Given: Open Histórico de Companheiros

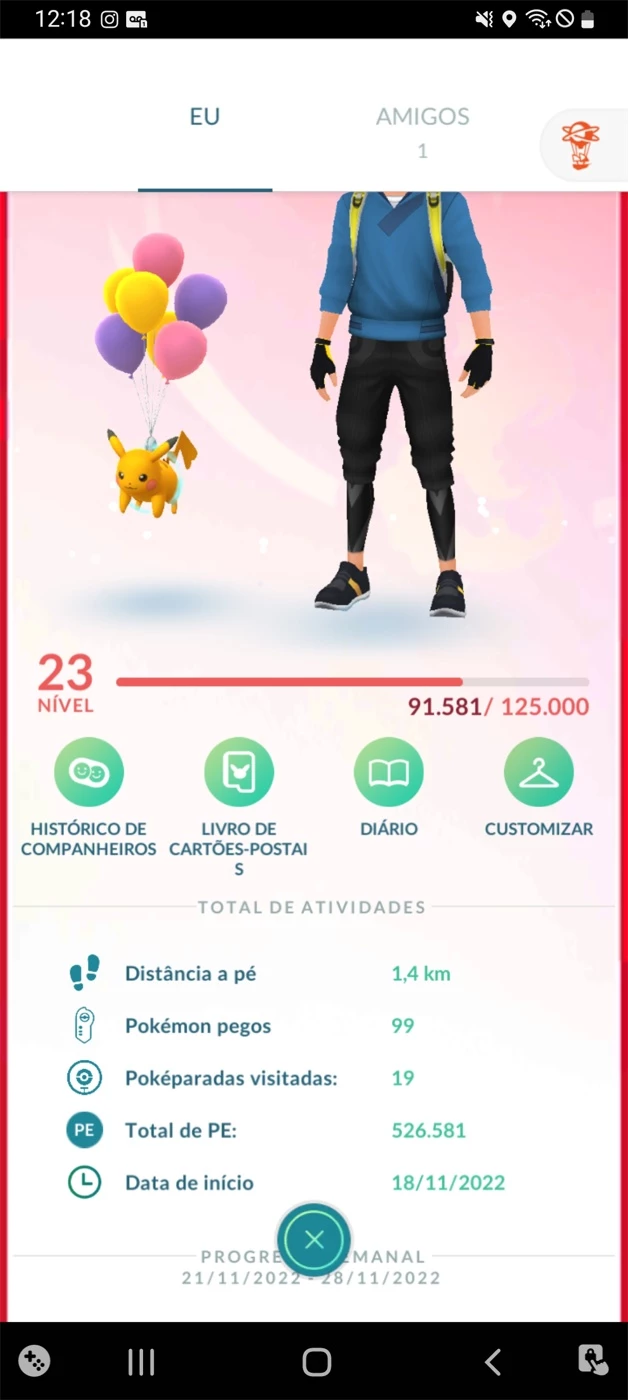Looking at the screenshot, I should tap(89, 773).
